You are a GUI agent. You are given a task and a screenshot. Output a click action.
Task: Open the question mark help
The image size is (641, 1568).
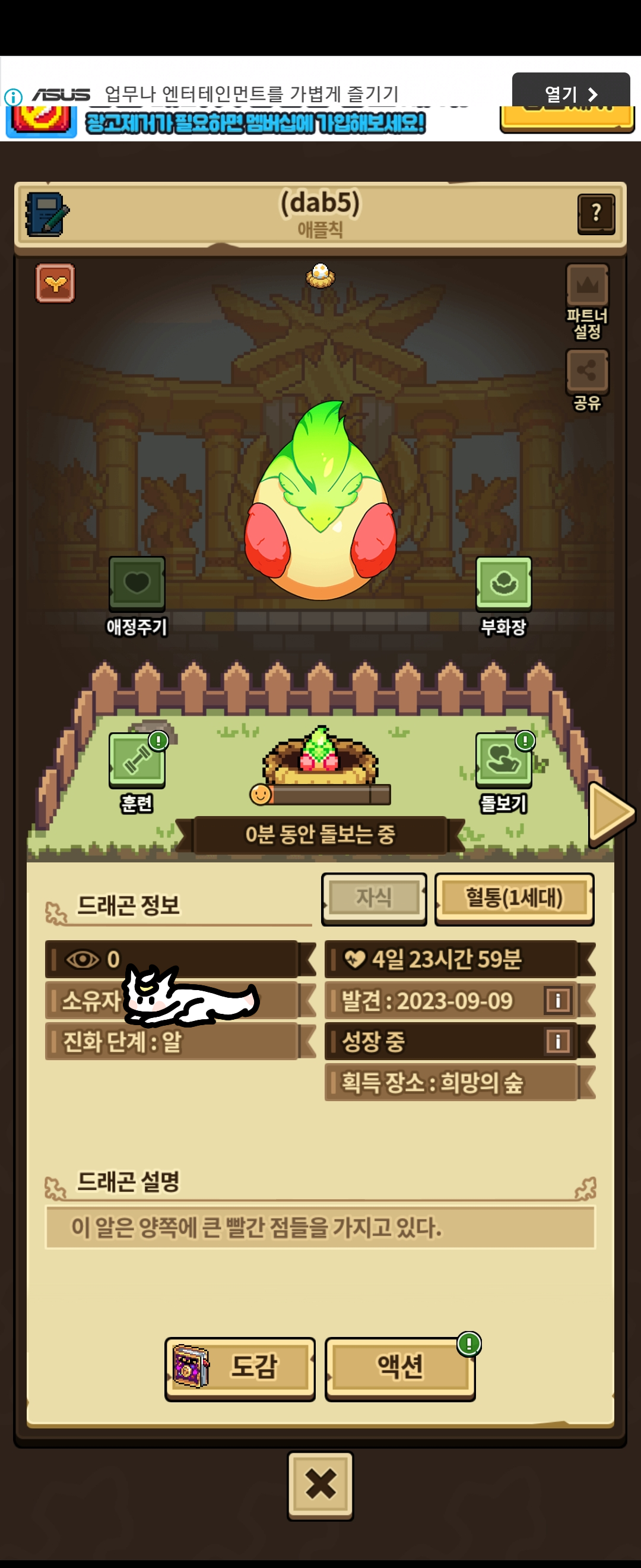[x=595, y=213]
